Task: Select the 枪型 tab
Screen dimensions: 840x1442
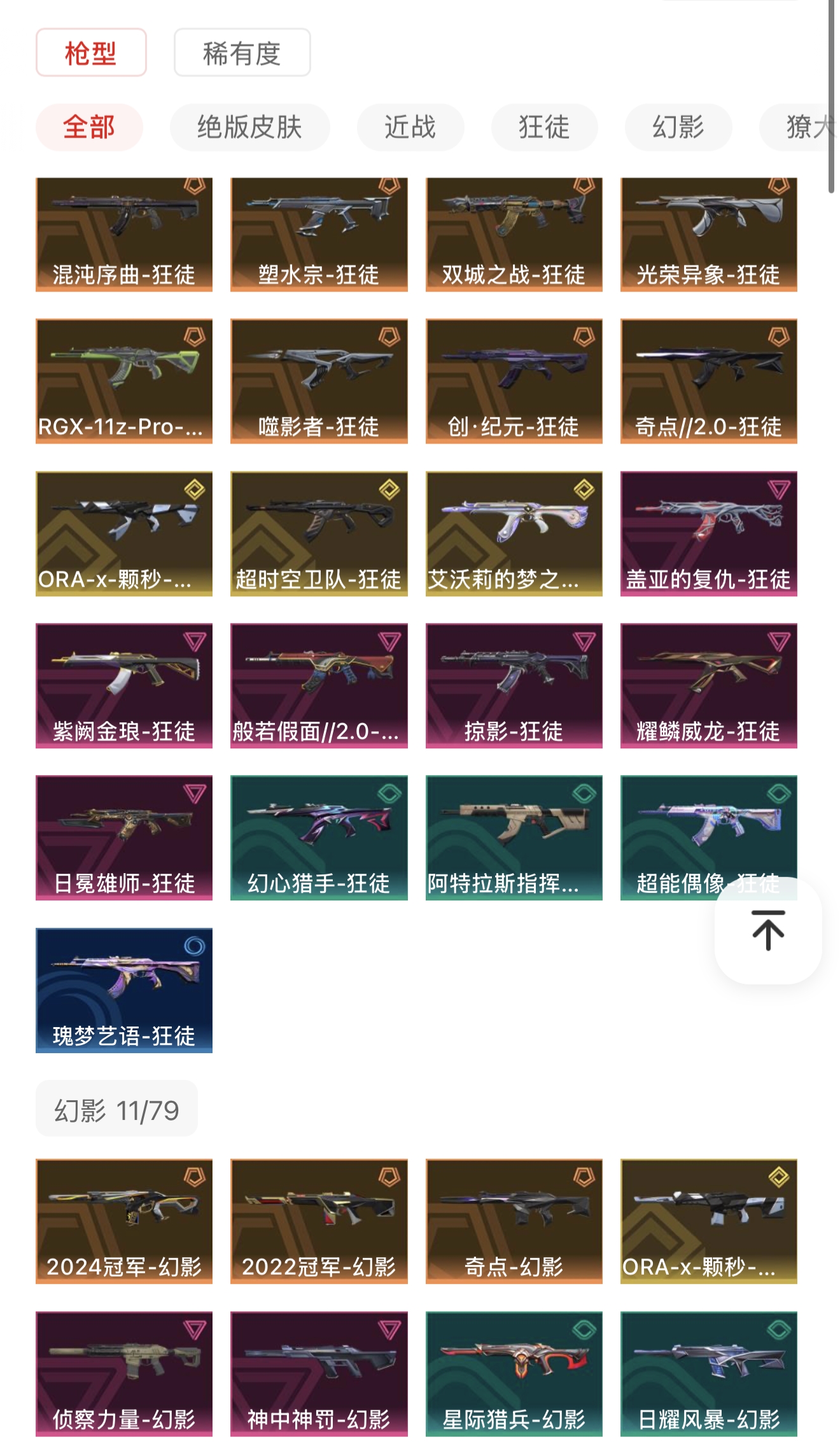Action: [x=91, y=53]
